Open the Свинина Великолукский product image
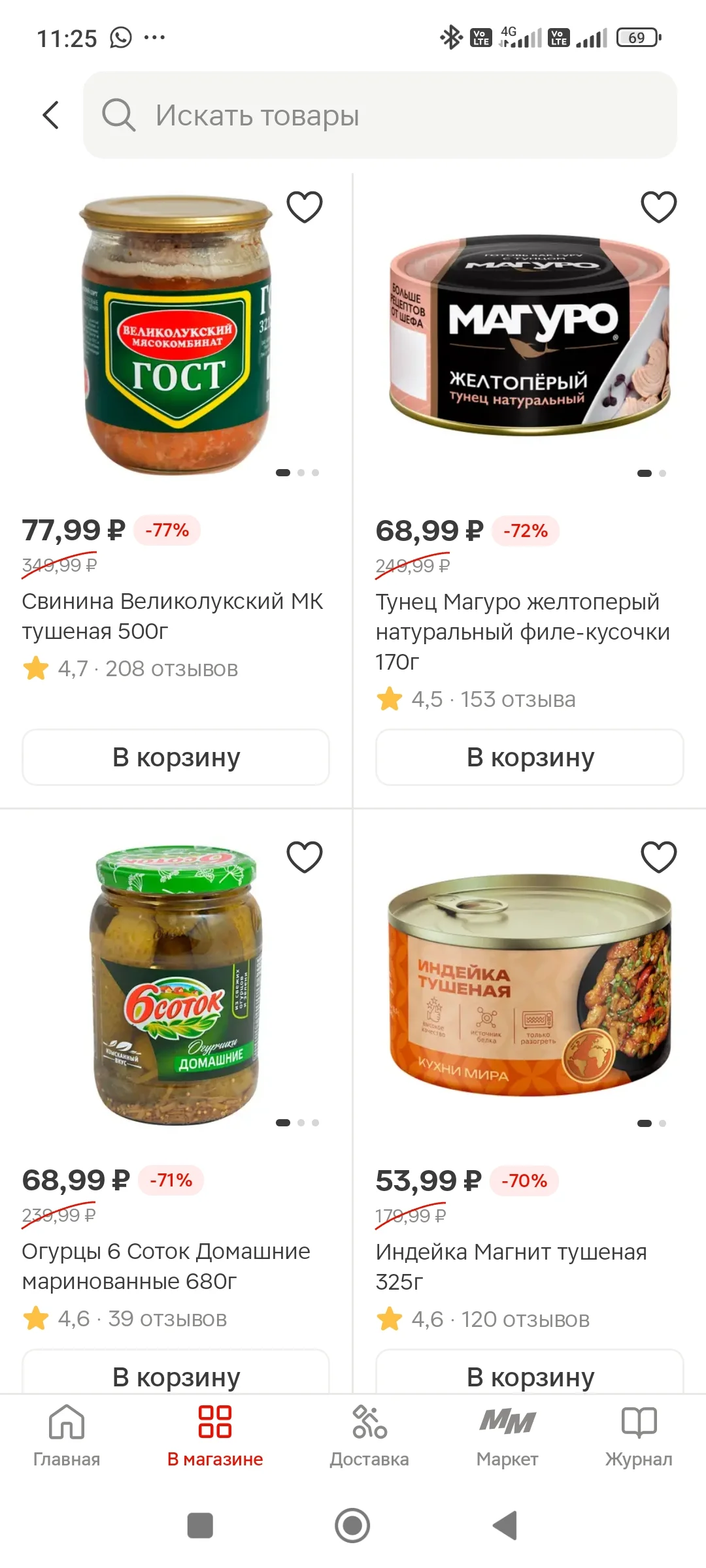This screenshot has height=1568, width=706. (x=176, y=335)
